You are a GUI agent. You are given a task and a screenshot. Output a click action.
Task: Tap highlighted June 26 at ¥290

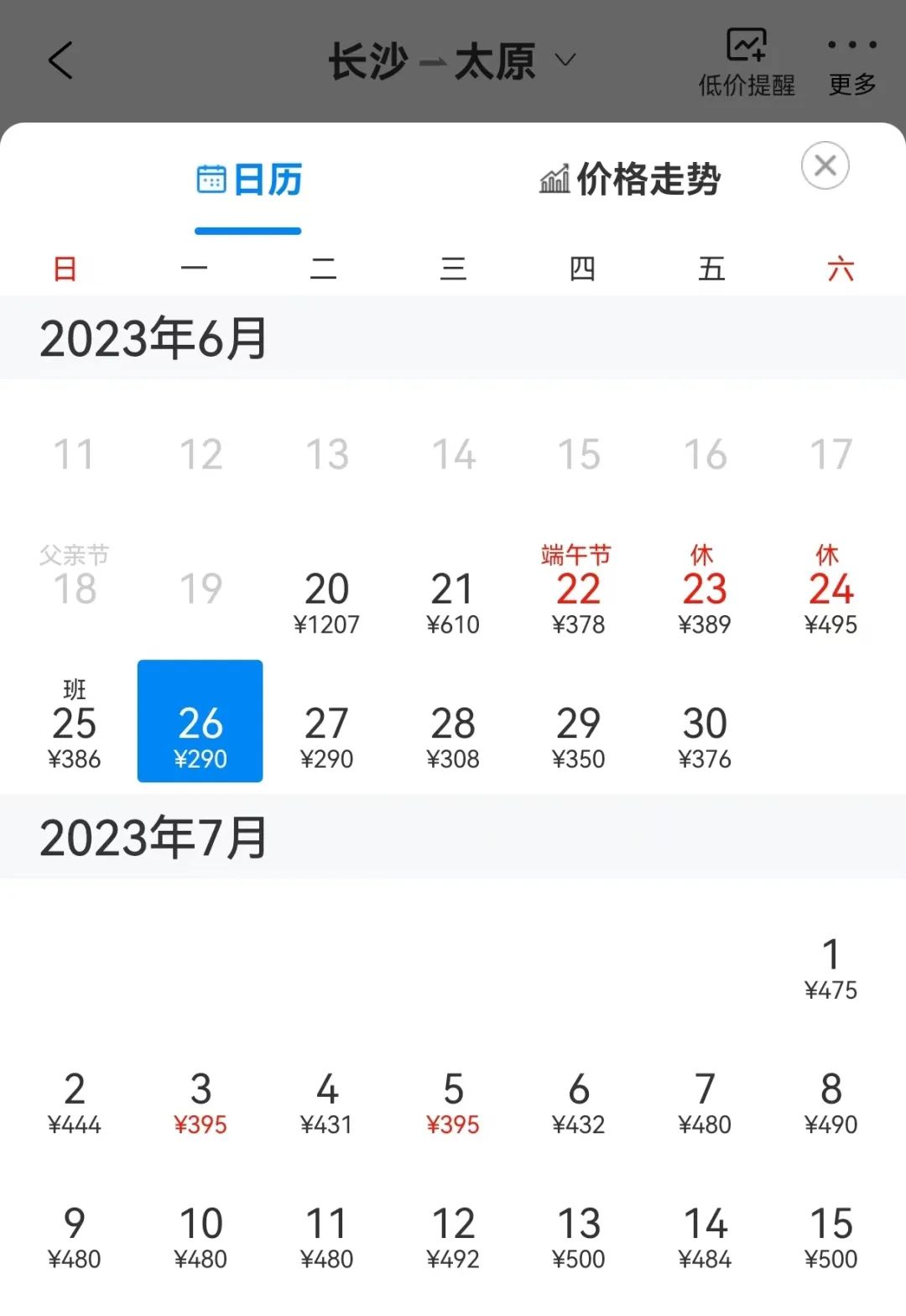[200, 722]
